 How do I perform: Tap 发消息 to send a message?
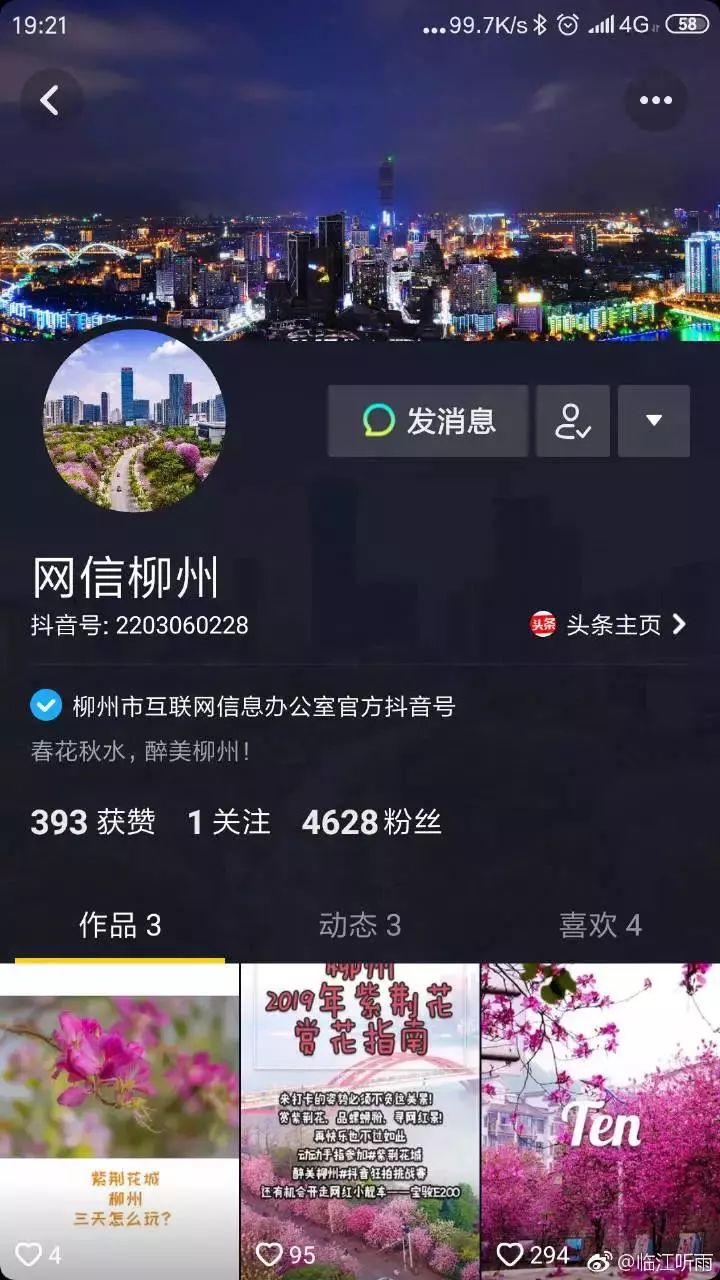tap(428, 421)
